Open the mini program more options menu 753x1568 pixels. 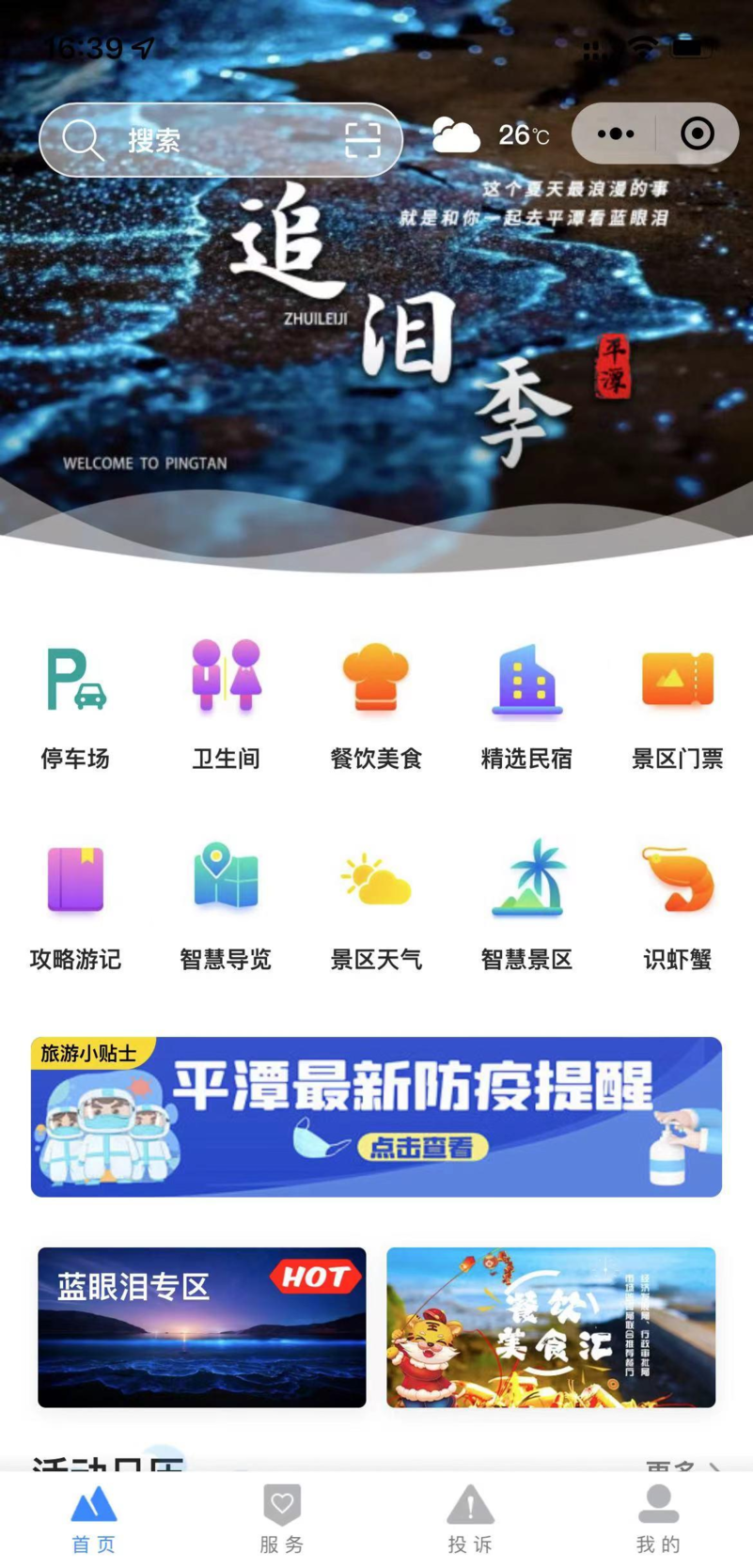click(x=616, y=133)
